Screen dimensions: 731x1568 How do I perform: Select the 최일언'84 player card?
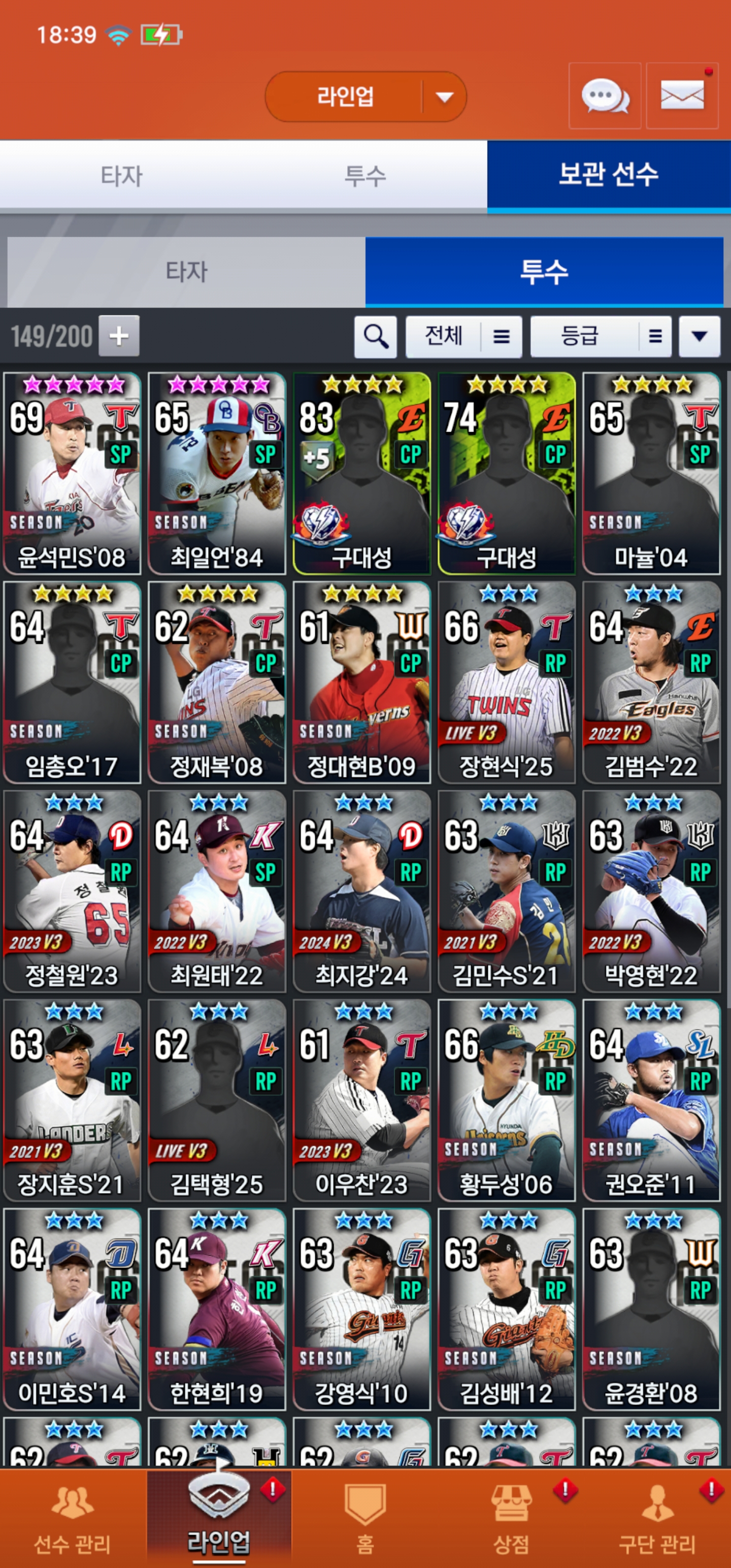[217, 474]
